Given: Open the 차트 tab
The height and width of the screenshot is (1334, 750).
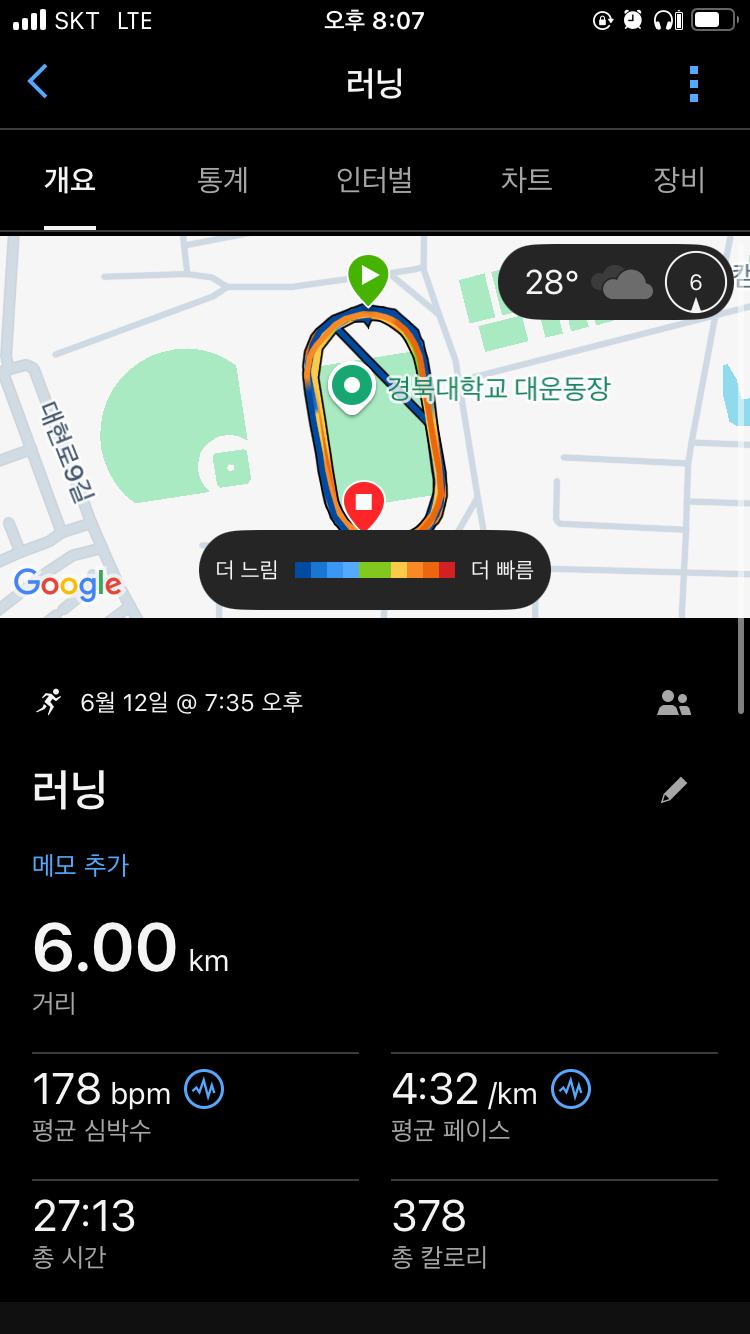Looking at the screenshot, I should 526,180.
